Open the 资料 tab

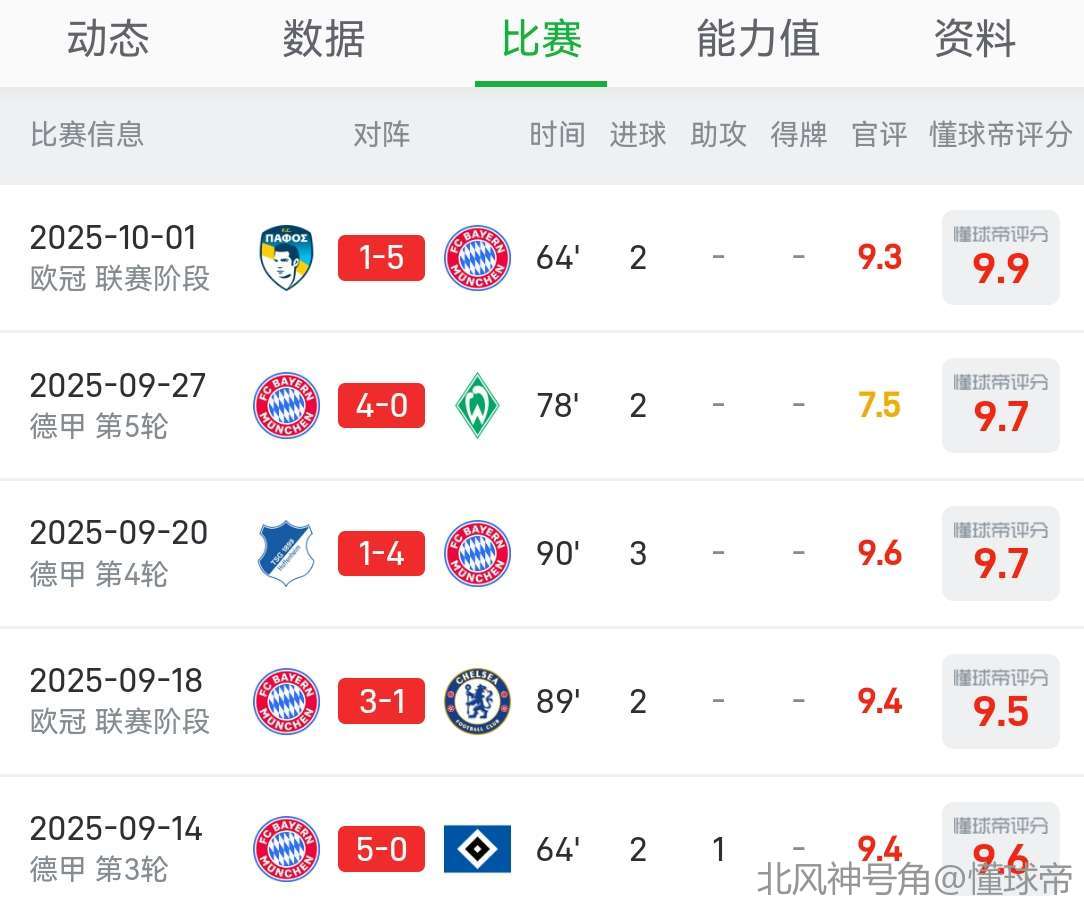point(974,40)
